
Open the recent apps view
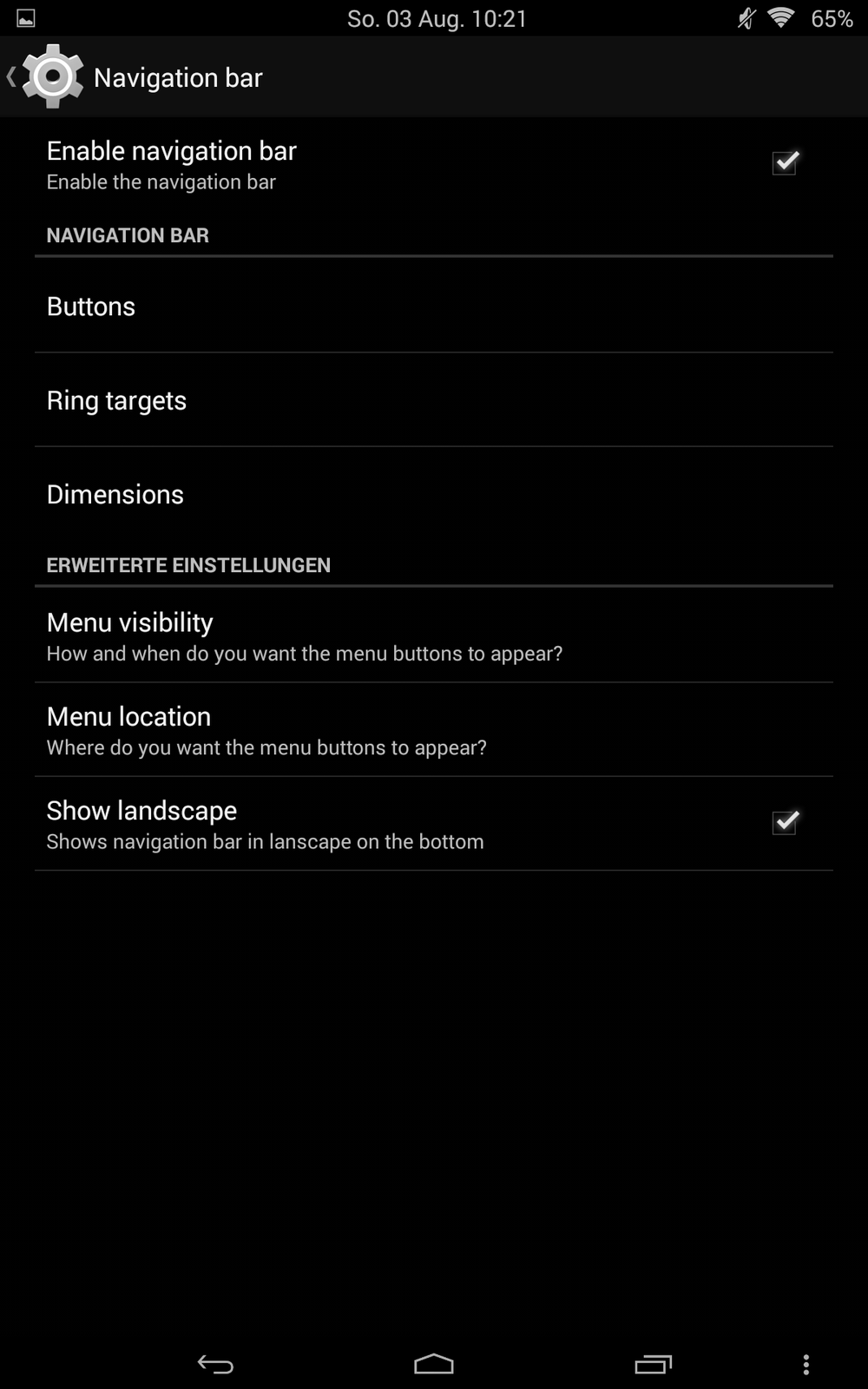click(x=653, y=1365)
